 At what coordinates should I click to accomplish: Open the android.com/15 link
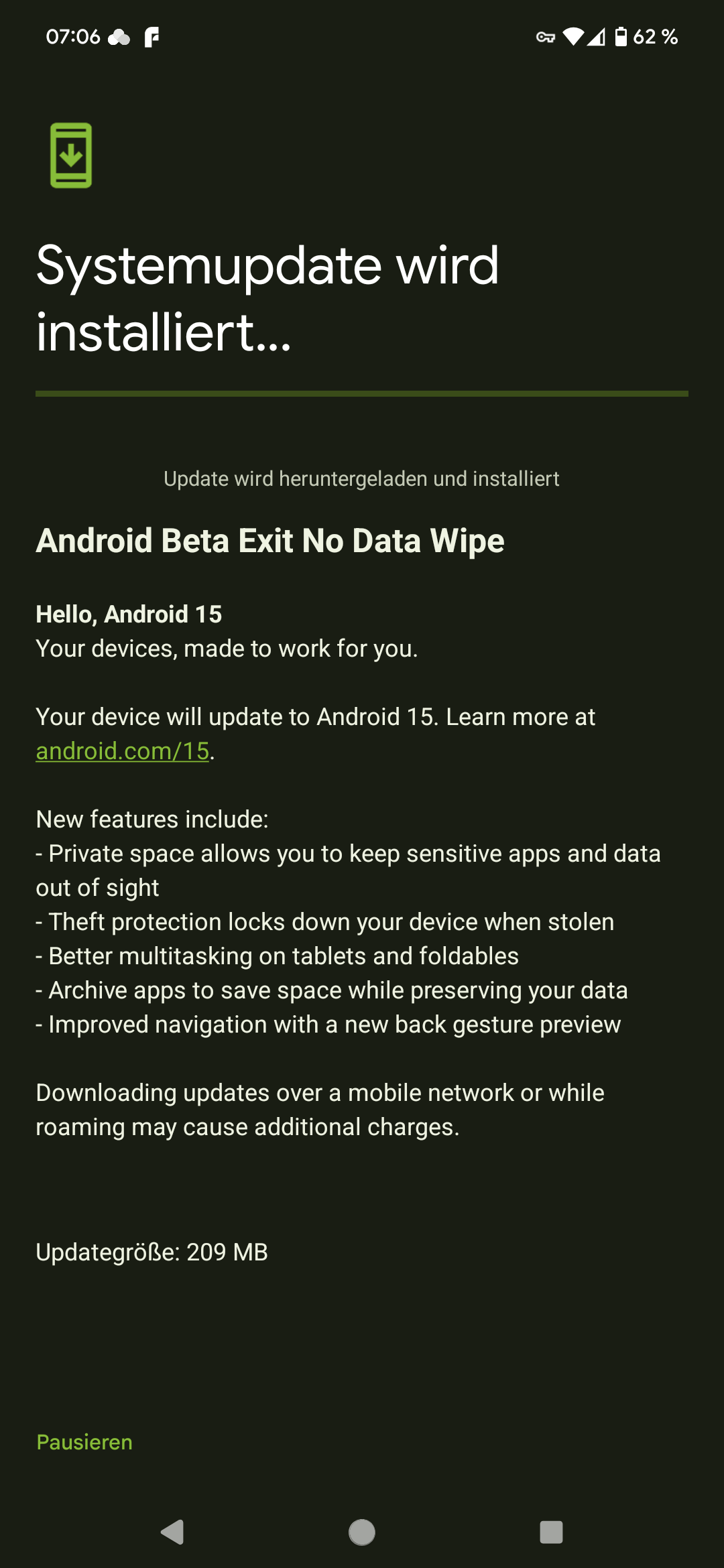[x=123, y=751]
